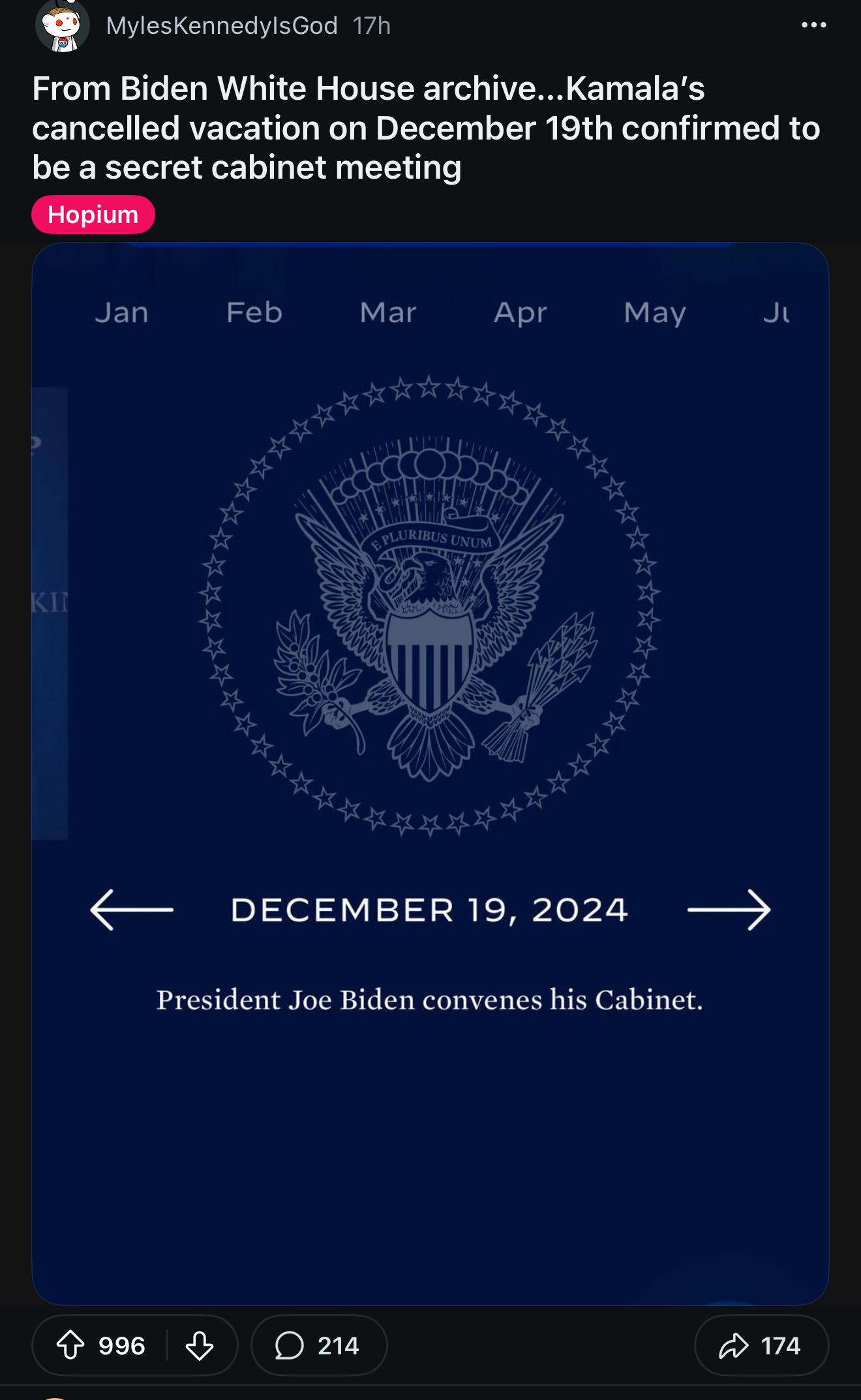Image resolution: width=861 pixels, height=1400 pixels.
Task: Open the post overflow menu
Action: pos(813,25)
